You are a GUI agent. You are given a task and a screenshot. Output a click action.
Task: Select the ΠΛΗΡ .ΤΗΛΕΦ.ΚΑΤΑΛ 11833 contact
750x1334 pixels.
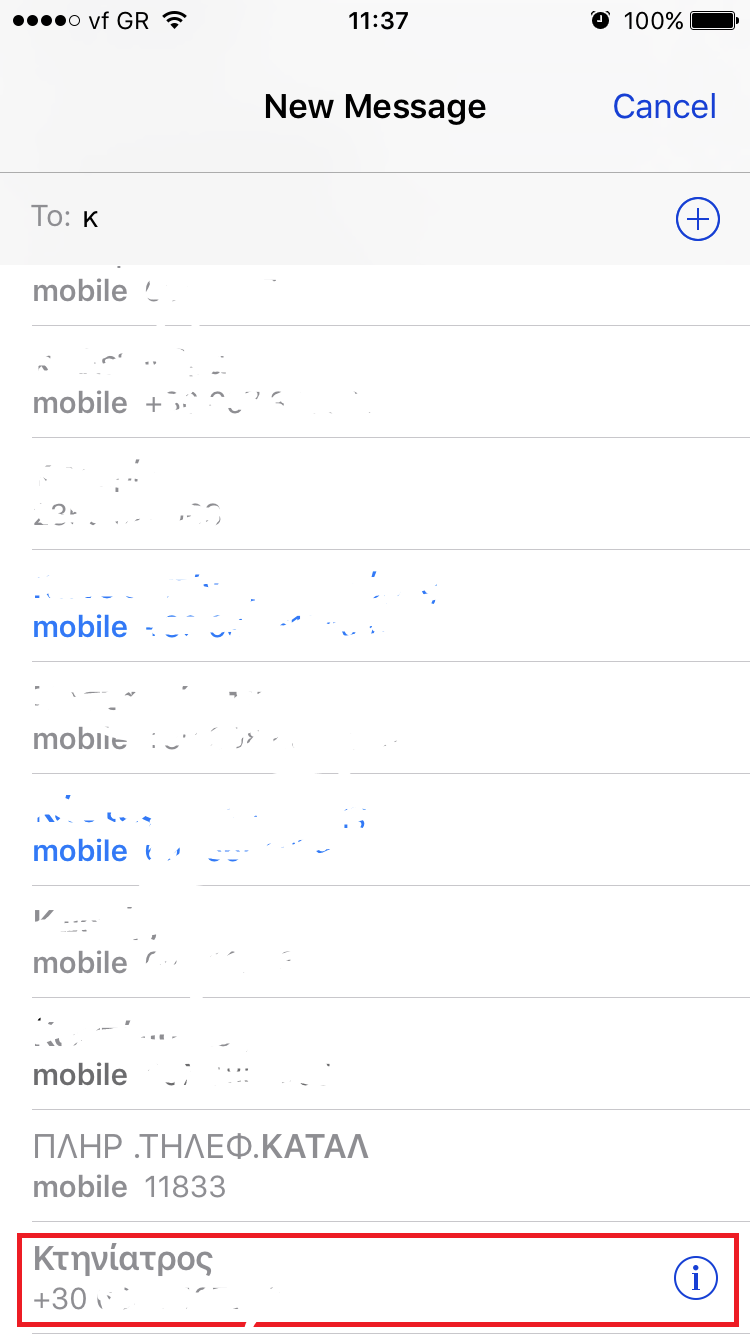(375, 1165)
